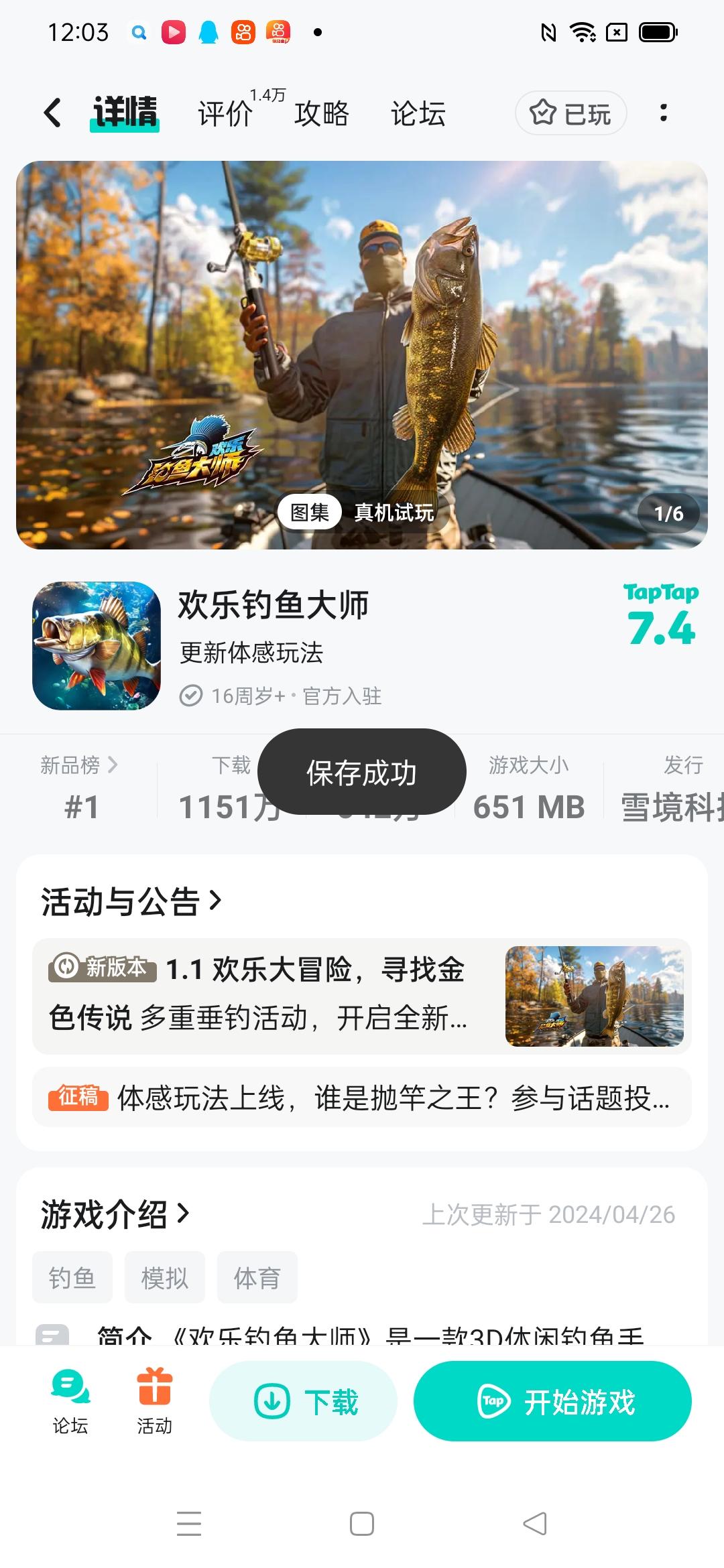Expand 游戏介绍 section
This screenshot has height=1568, width=724.
[x=115, y=1214]
